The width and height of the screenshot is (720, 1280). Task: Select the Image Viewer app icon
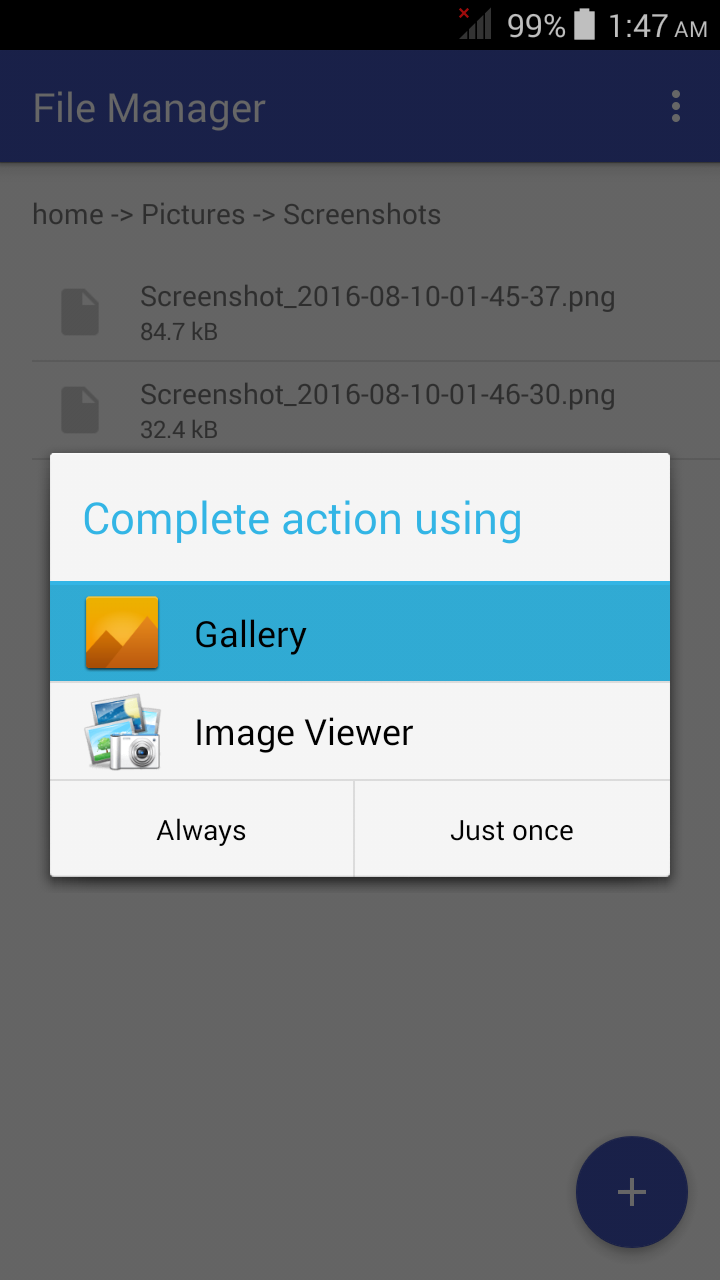[121, 731]
